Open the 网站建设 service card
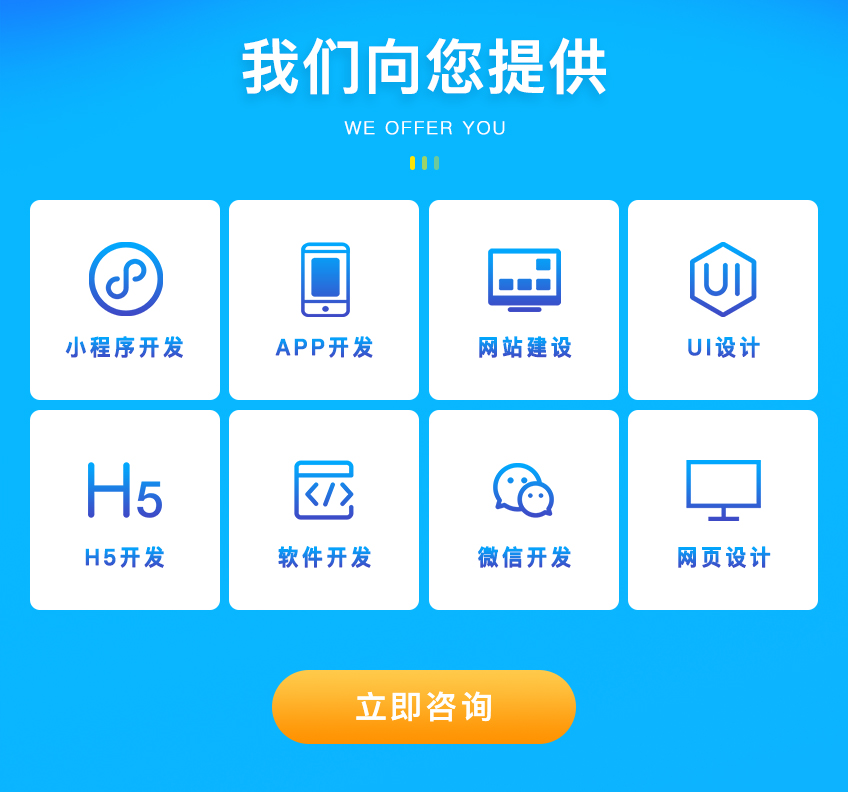 [x=524, y=300]
